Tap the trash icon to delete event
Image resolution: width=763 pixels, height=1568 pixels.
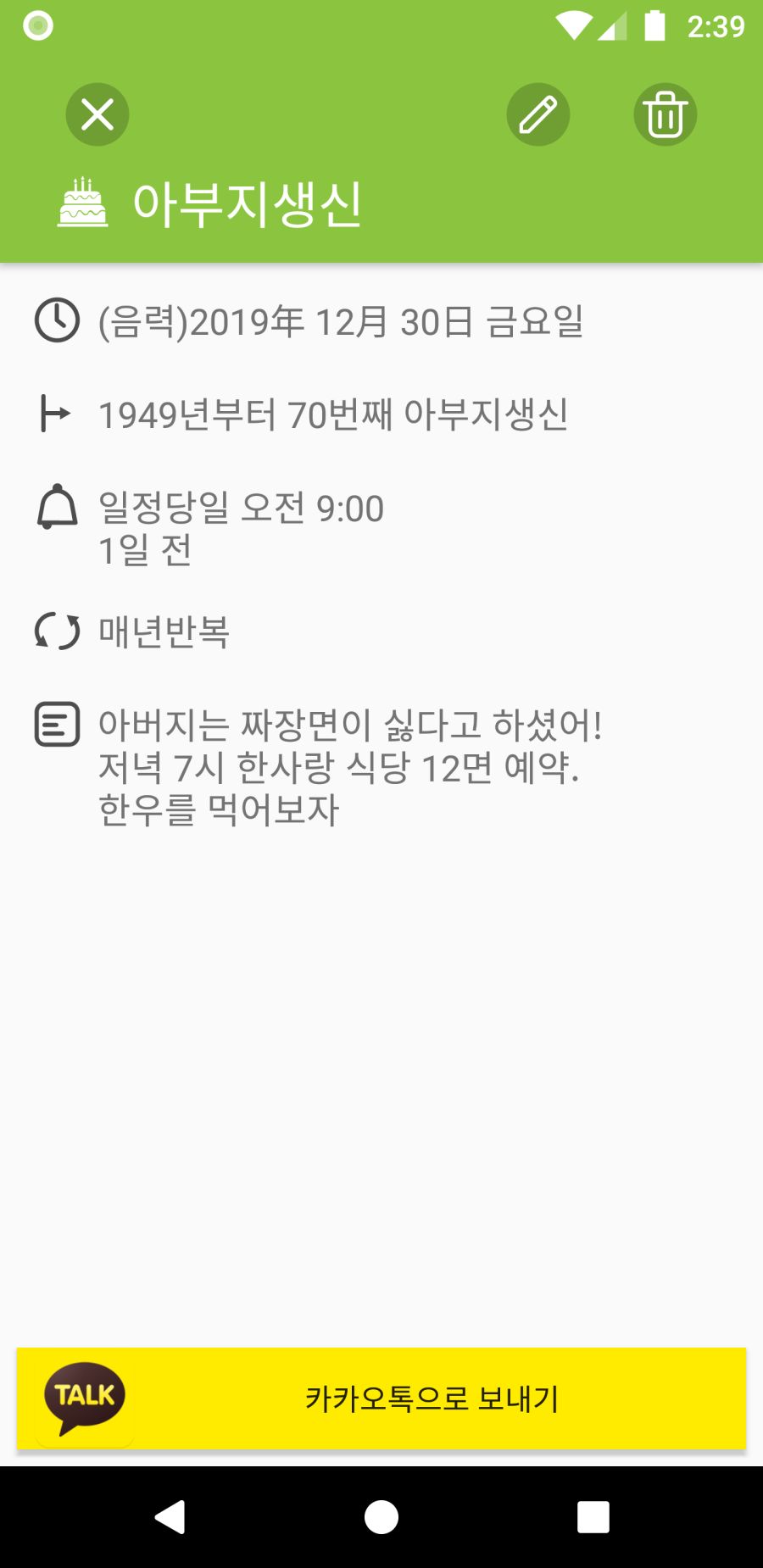665,114
